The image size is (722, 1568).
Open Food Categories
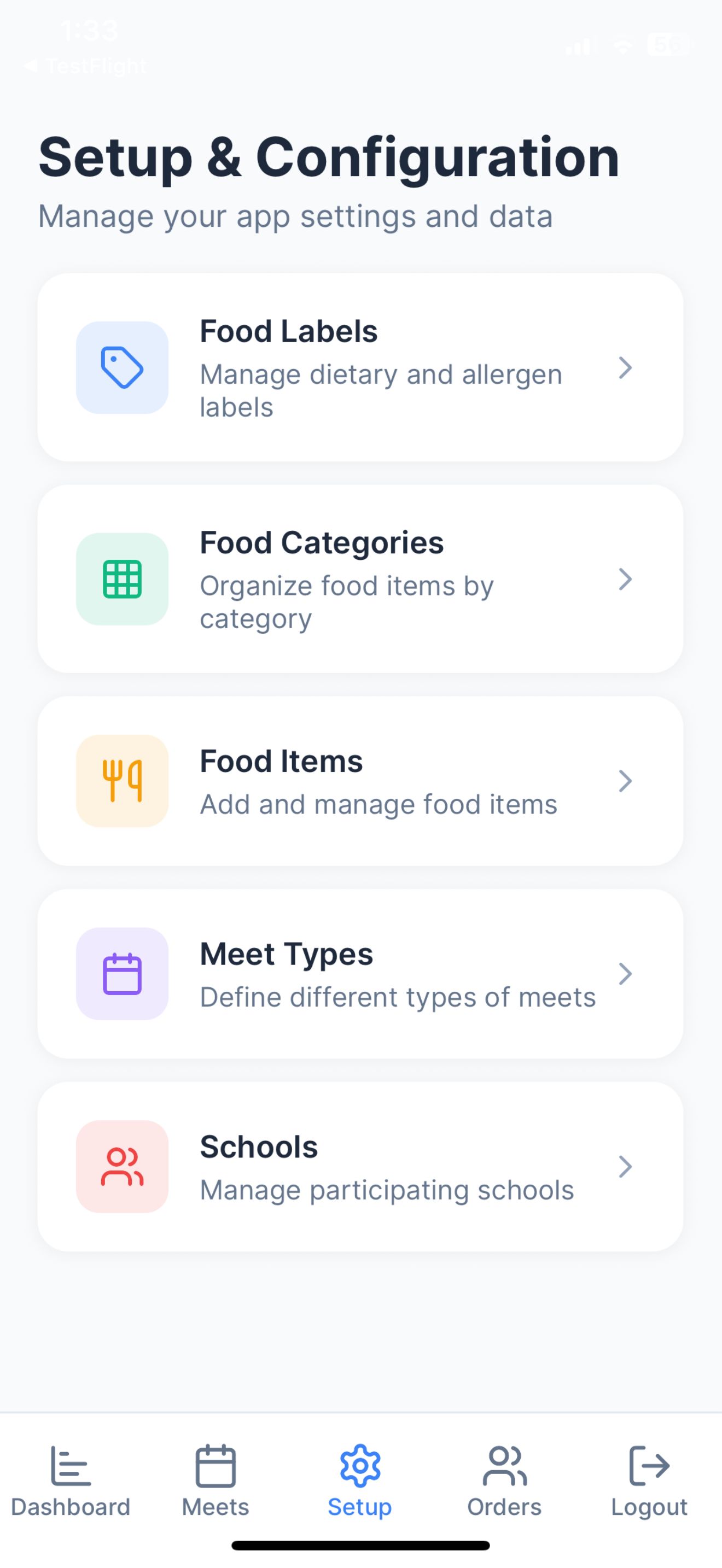pos(360,579)
